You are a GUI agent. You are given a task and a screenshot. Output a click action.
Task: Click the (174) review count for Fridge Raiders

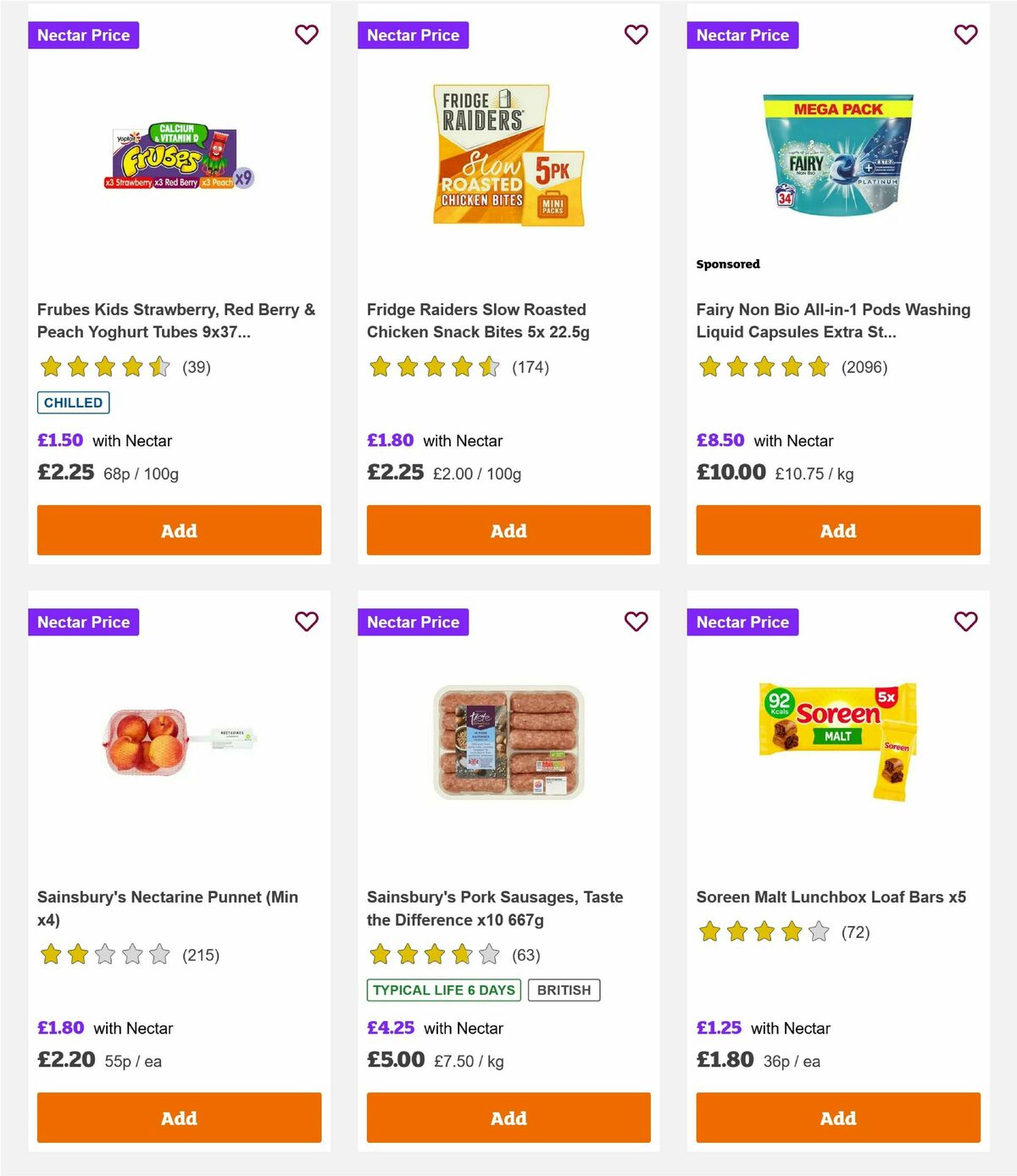531,367
